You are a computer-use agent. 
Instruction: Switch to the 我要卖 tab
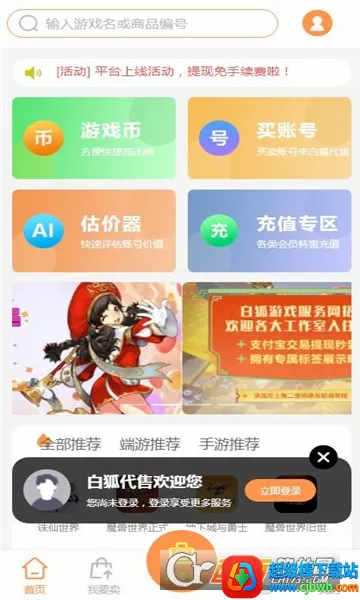click(x=101, y=576)
